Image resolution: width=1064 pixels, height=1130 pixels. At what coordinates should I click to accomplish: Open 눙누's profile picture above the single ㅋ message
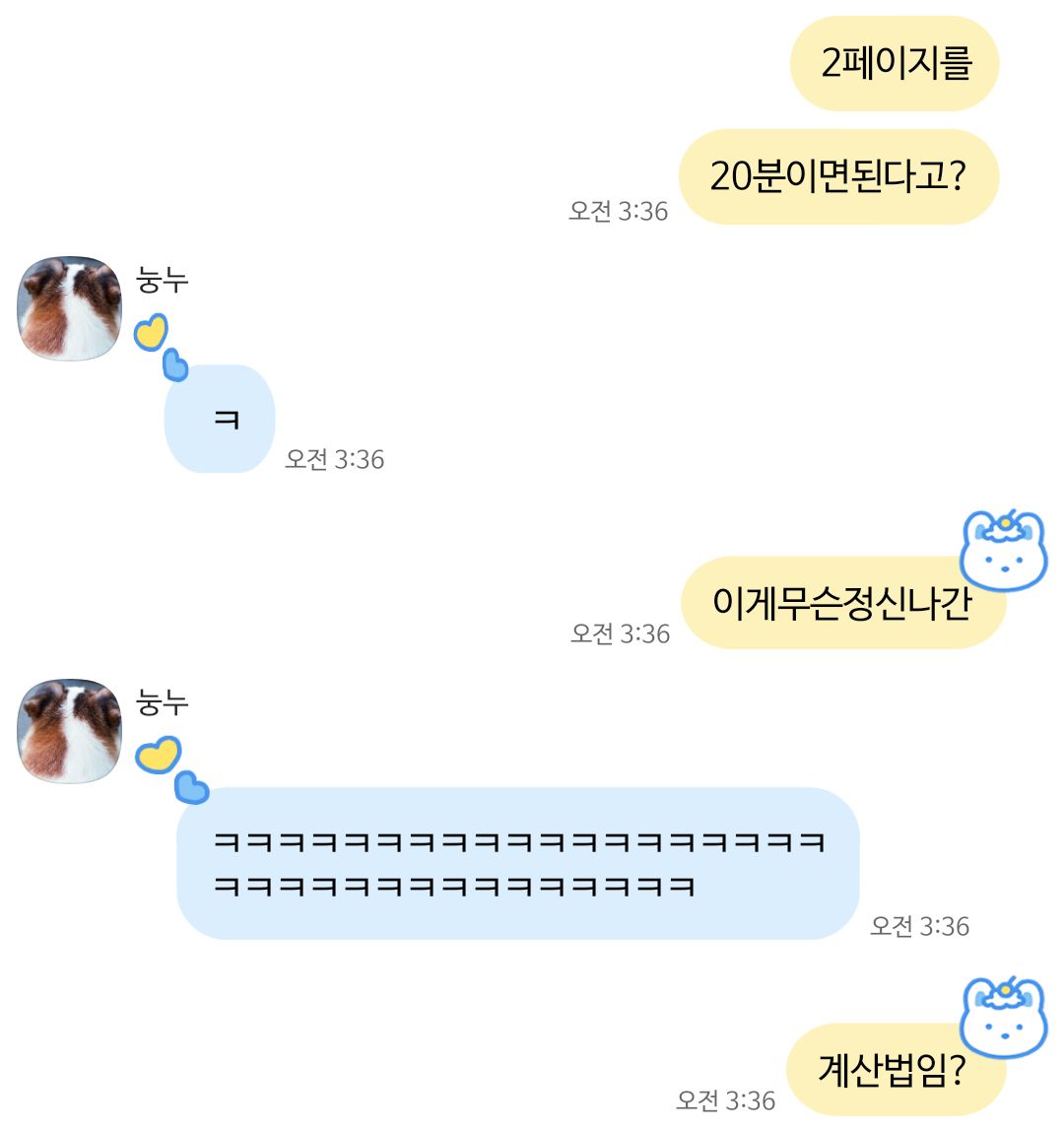click(70, 308)
